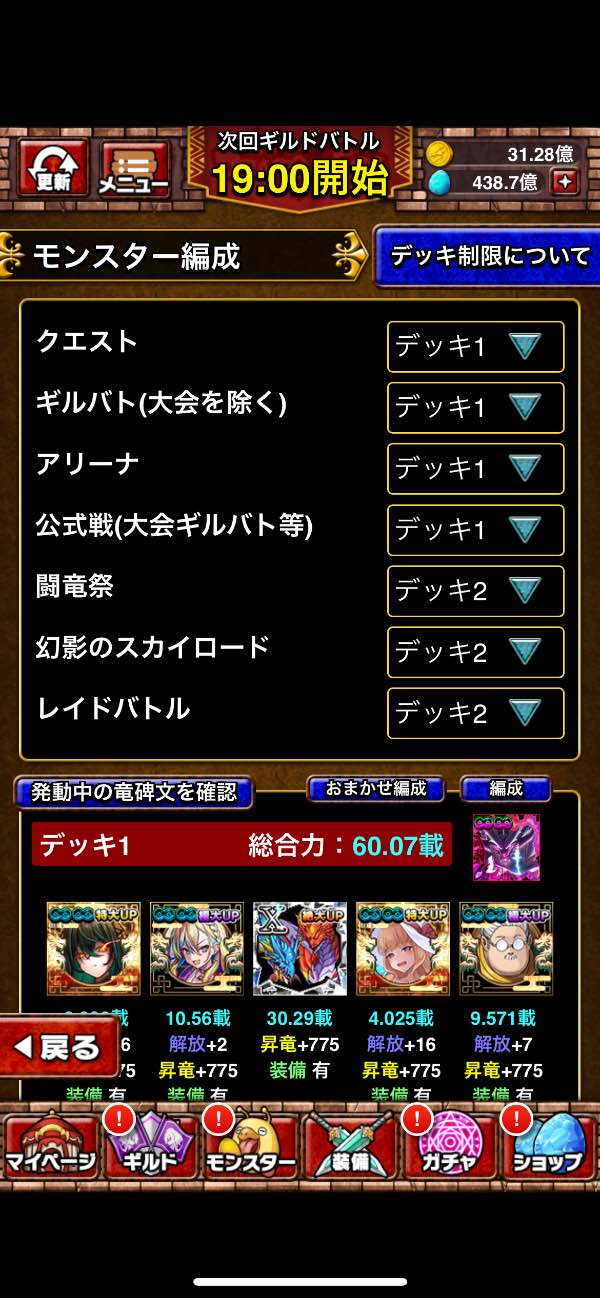Open the ギルド tab

[x=148, y=1150]
